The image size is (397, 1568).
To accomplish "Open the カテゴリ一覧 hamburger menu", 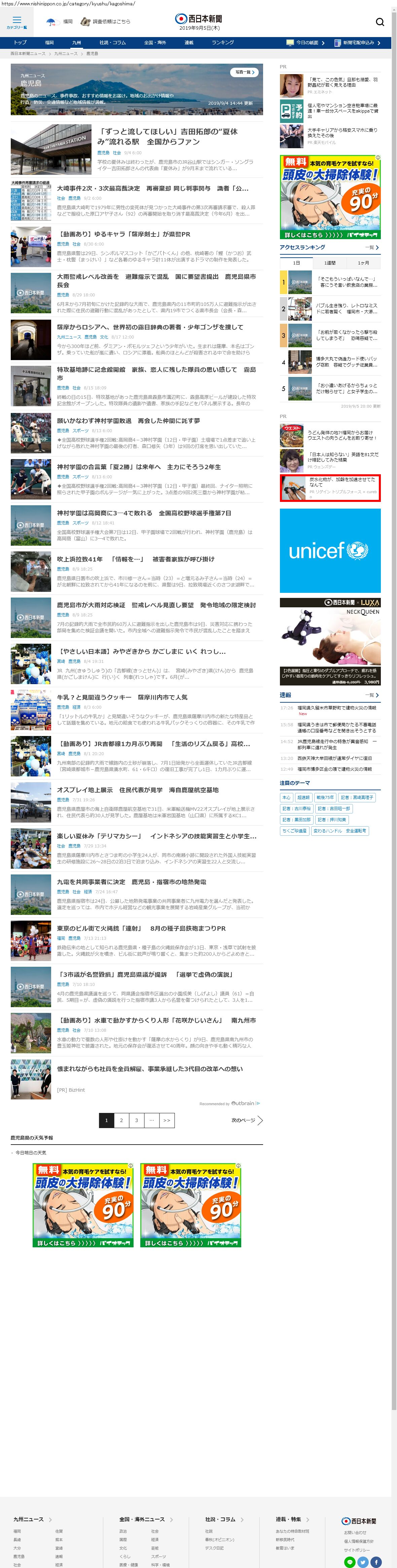I will (x=16, y=23).
